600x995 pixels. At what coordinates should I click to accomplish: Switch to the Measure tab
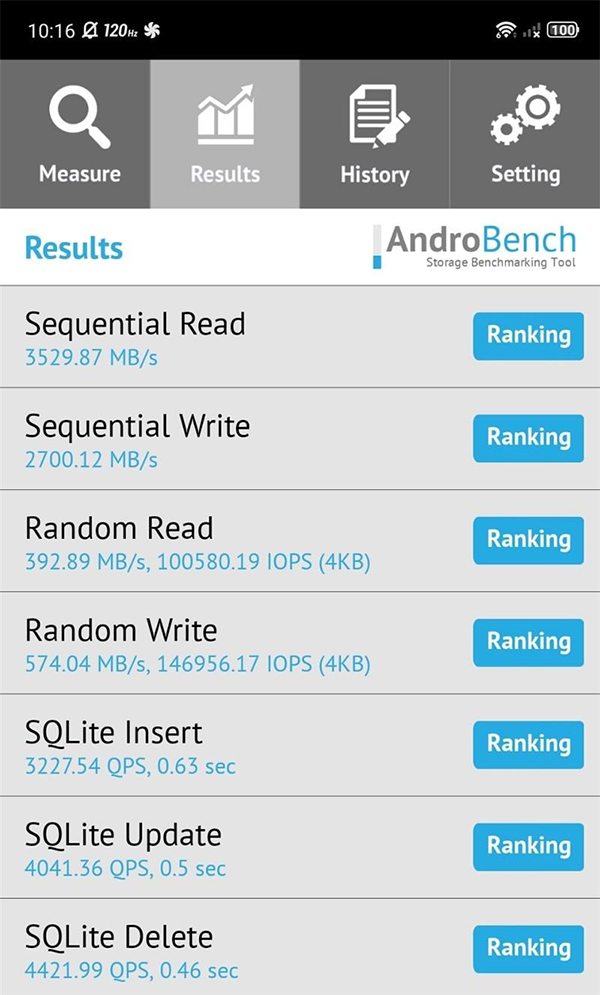click(80, 135)
